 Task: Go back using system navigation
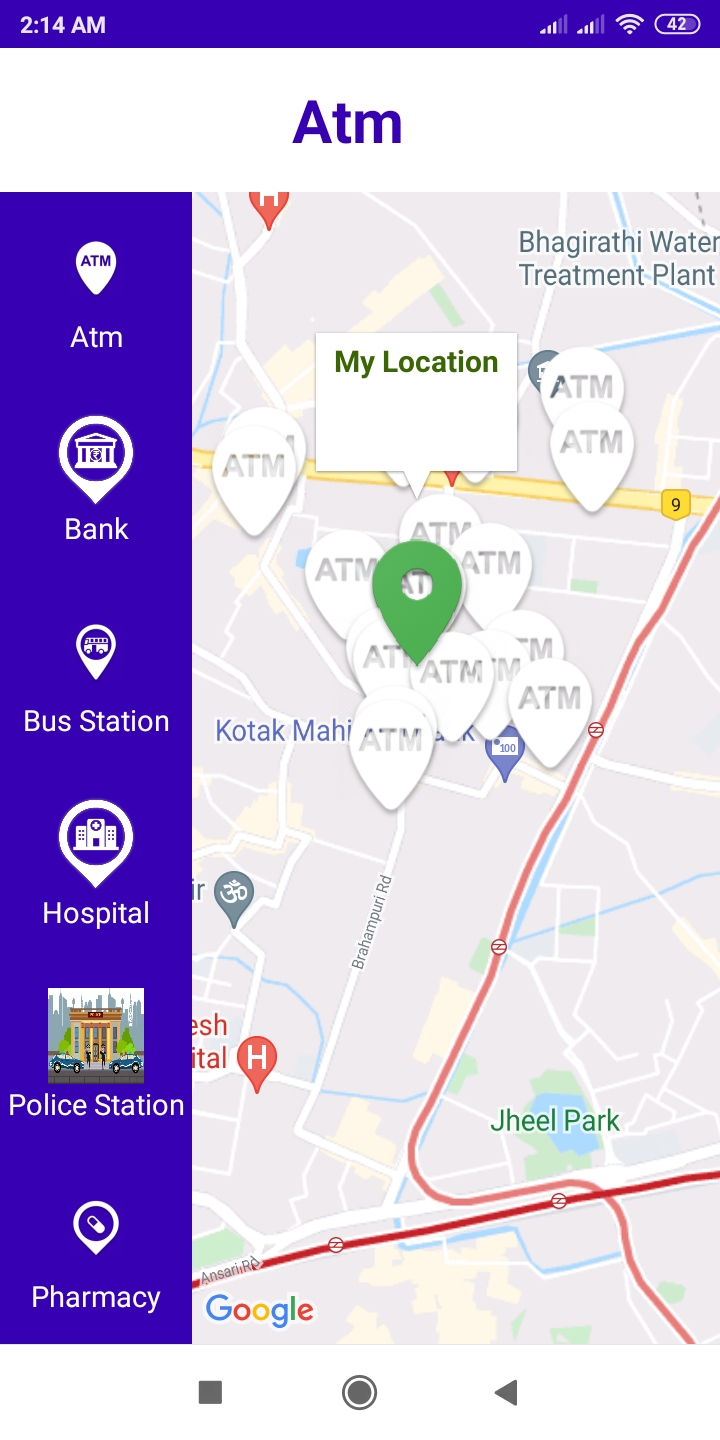(507, 1392)
